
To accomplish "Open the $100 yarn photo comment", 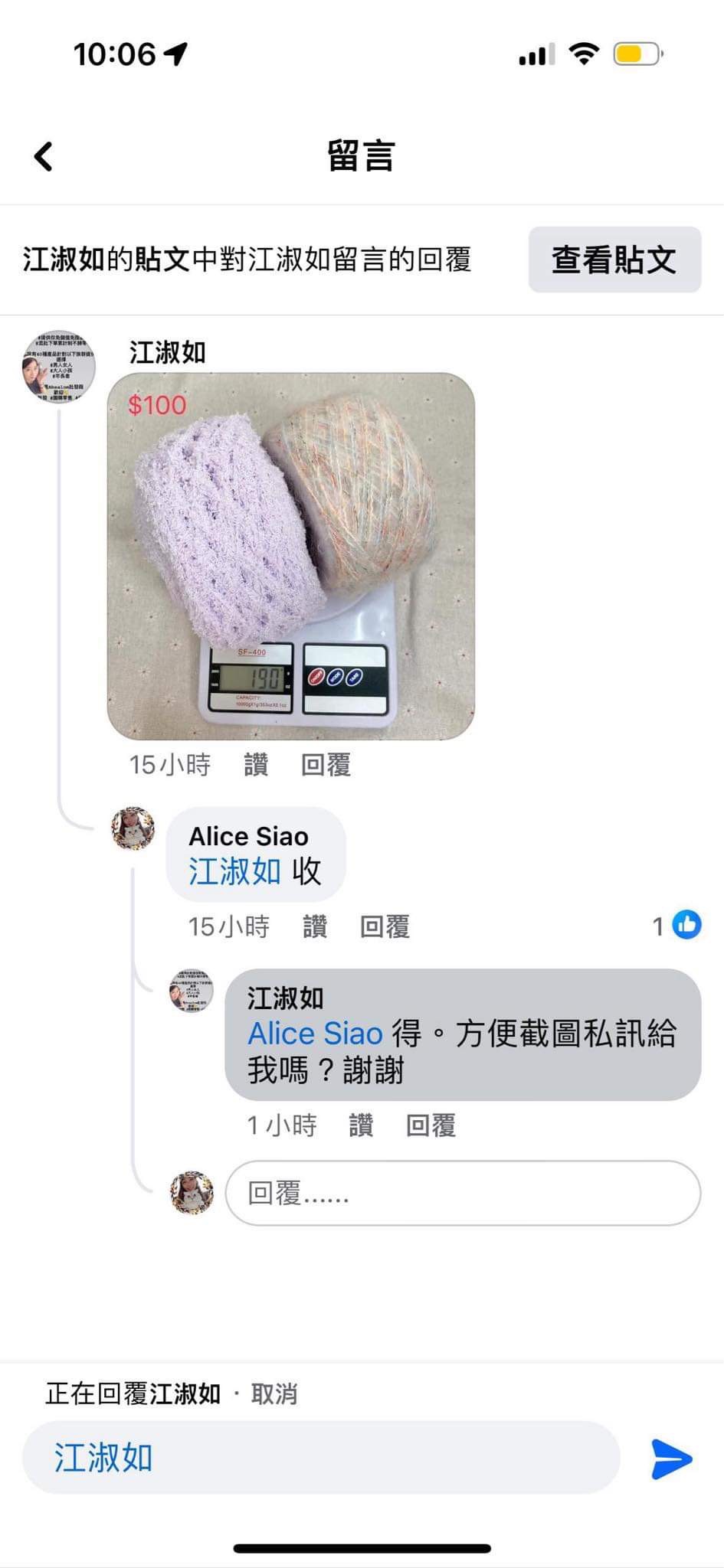I will [291, 557].
